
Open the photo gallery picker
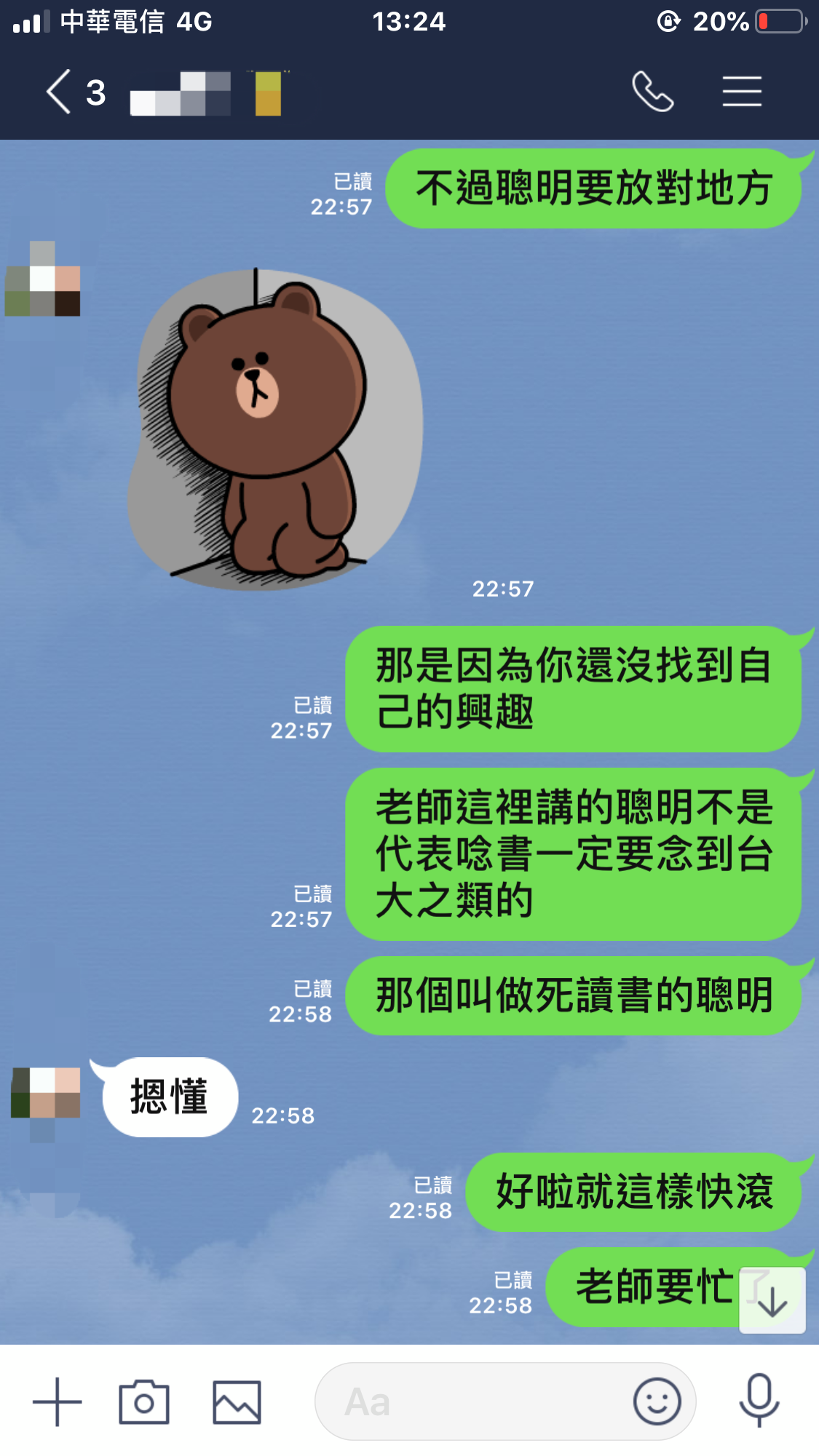tap(237, 1402)
